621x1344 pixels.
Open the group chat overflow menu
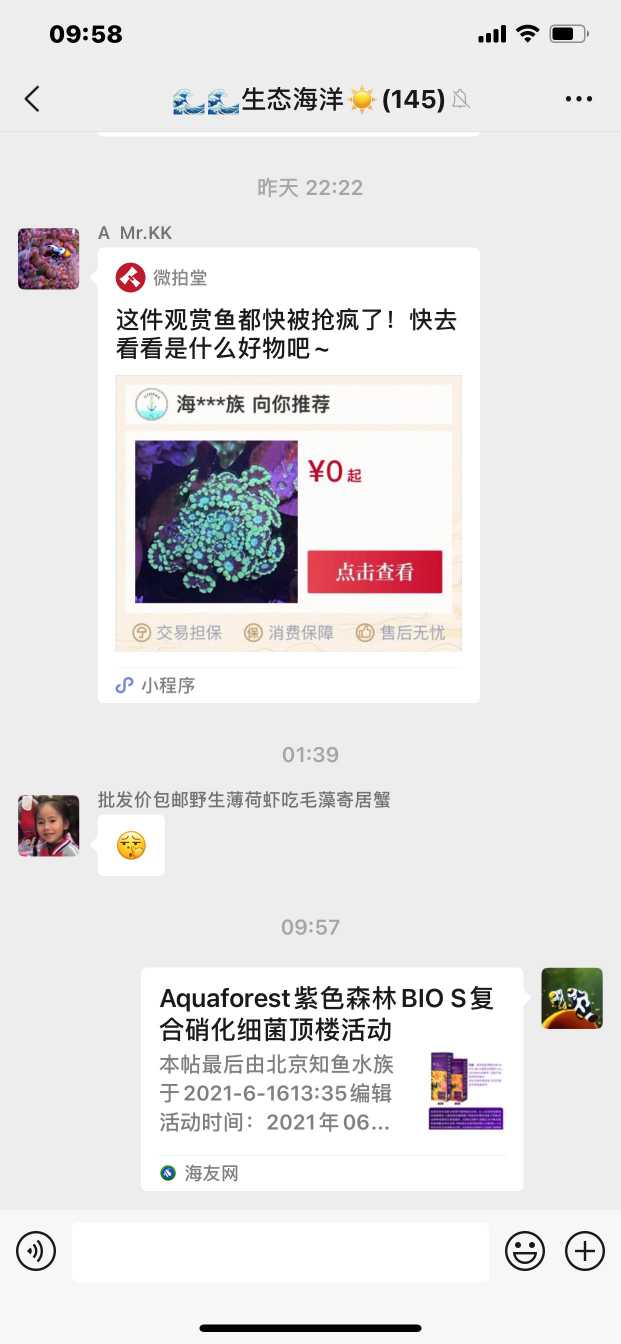click(x=579, y=99)
